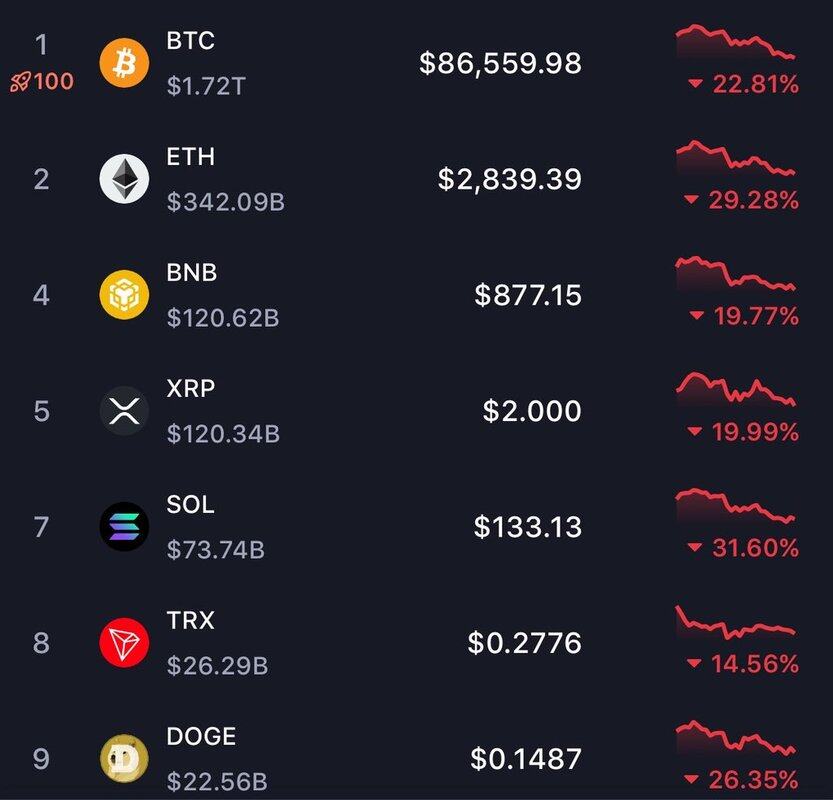Viewport: 833px width, 800px height.
Task: Open the SOL coin row
Action: pyautogui.click(x=190, y=505)
